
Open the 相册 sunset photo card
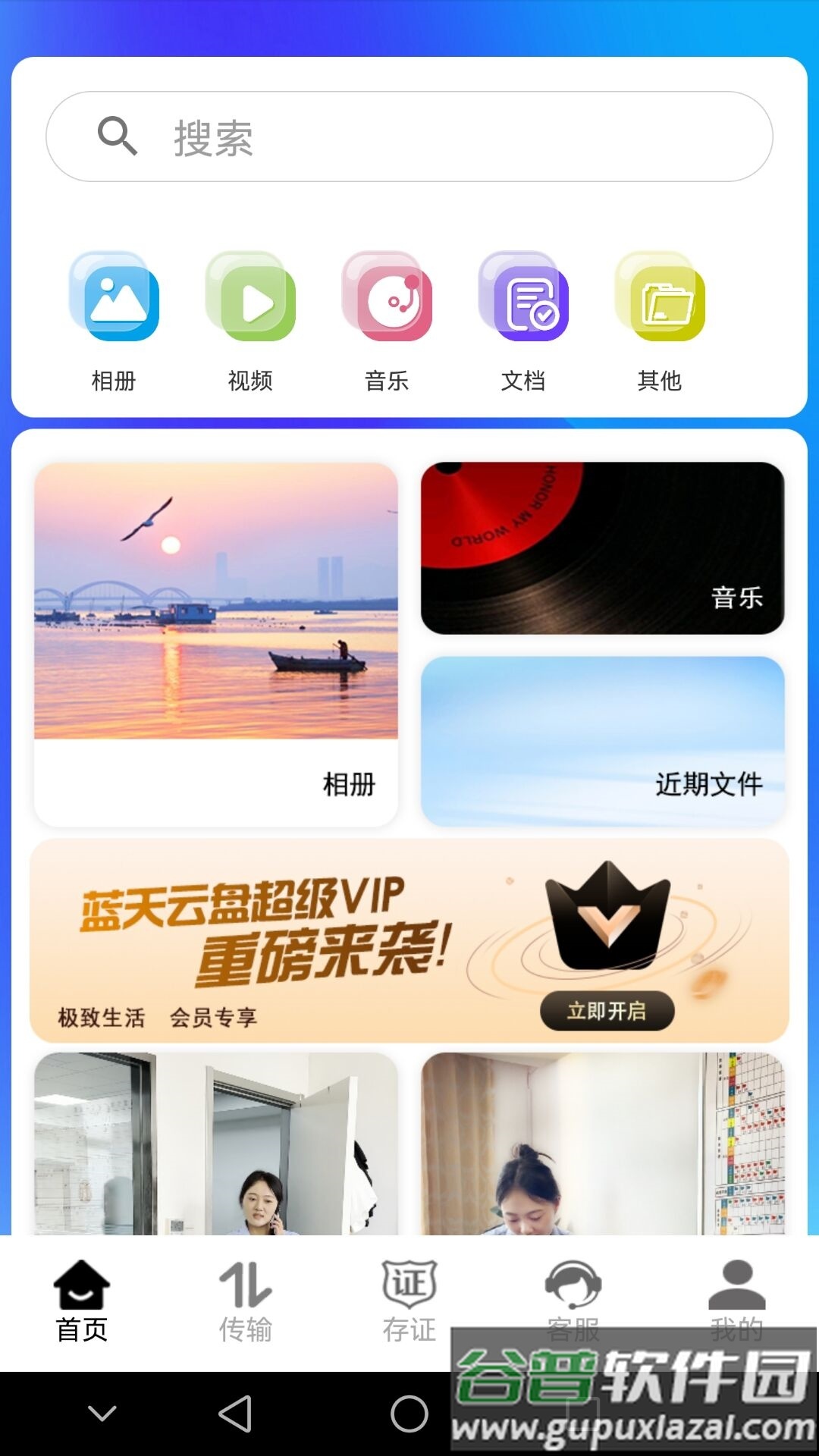click(215, 645)
